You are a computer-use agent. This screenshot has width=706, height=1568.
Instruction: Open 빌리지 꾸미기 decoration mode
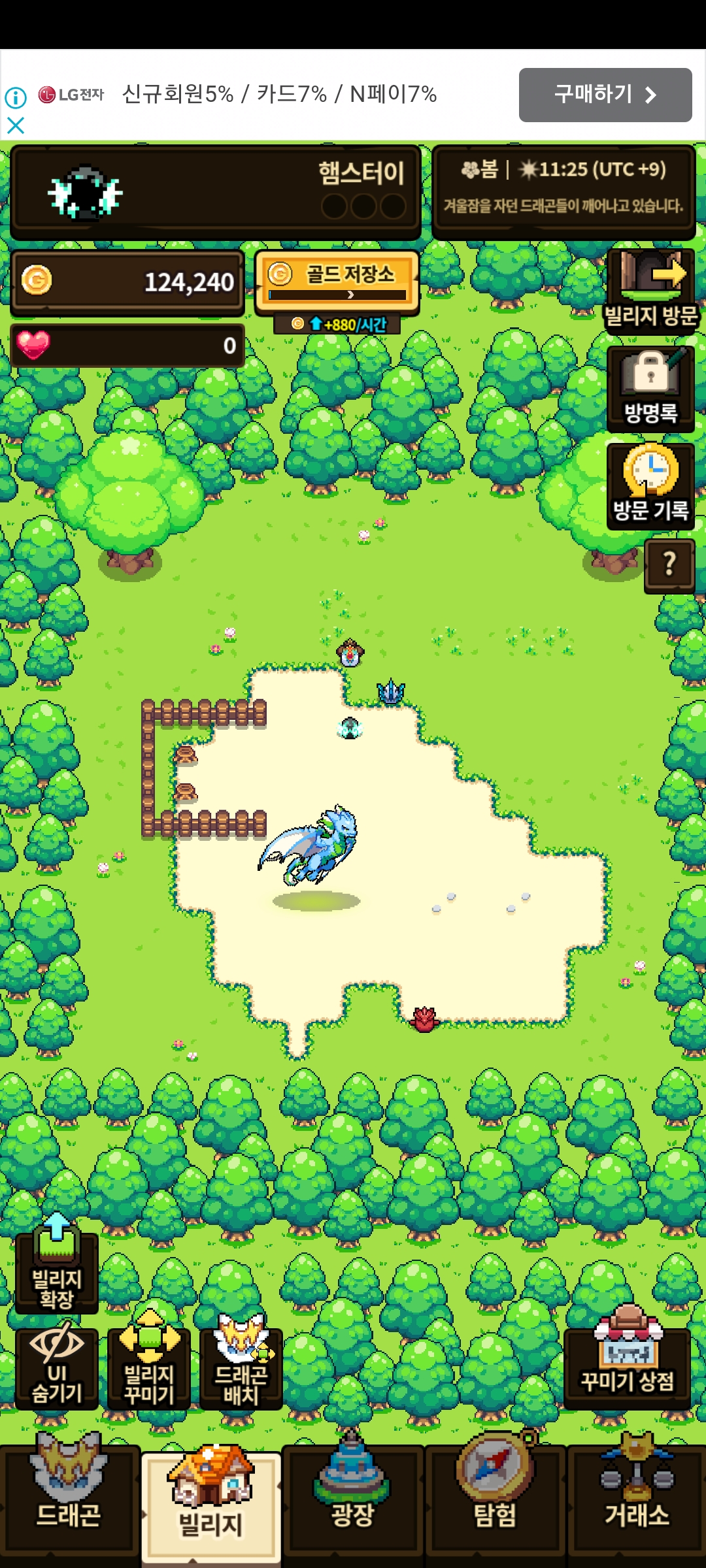point(149,1362)
